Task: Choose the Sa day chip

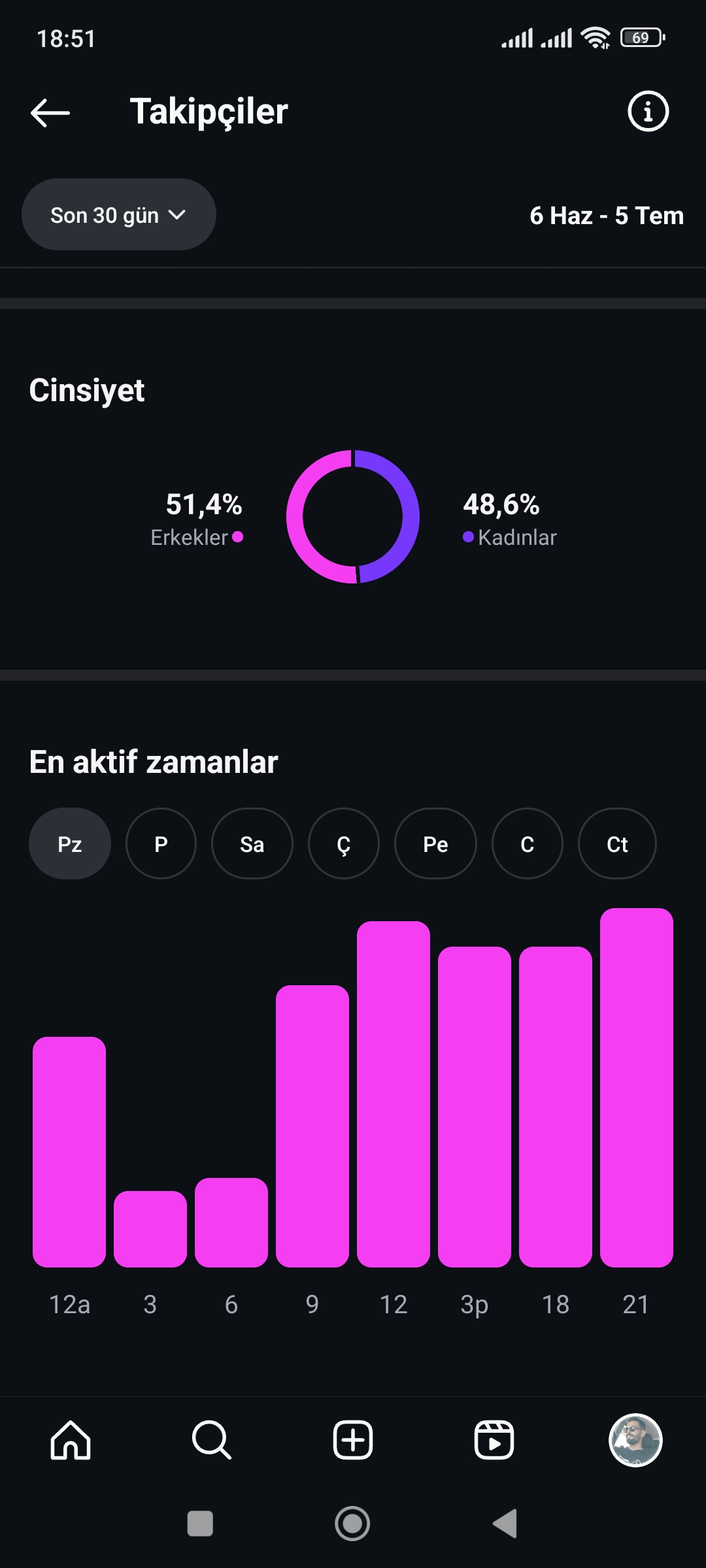Action: point(252,844)
